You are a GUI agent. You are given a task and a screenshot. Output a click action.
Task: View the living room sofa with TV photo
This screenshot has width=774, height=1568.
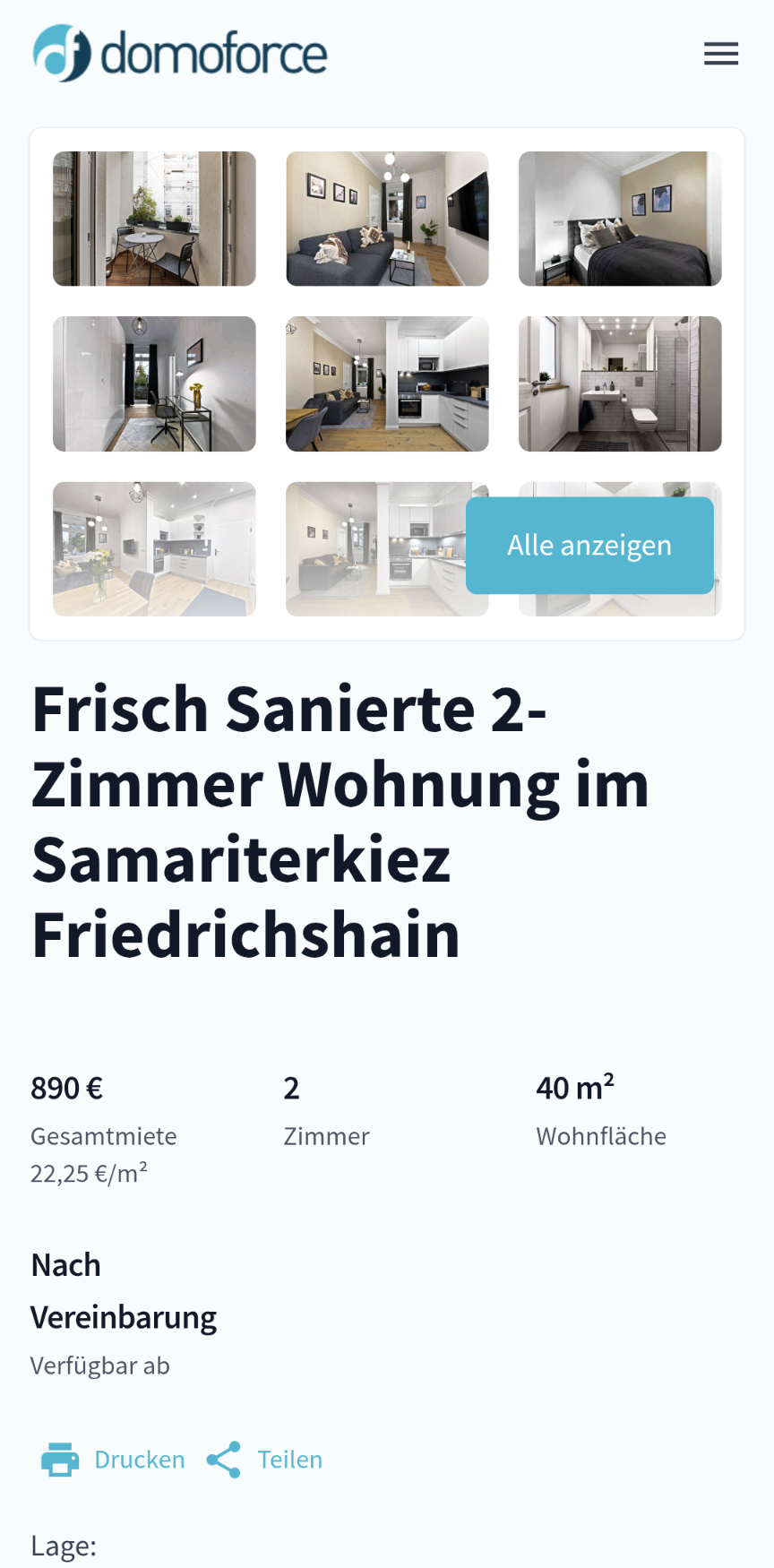click(387, 219)
